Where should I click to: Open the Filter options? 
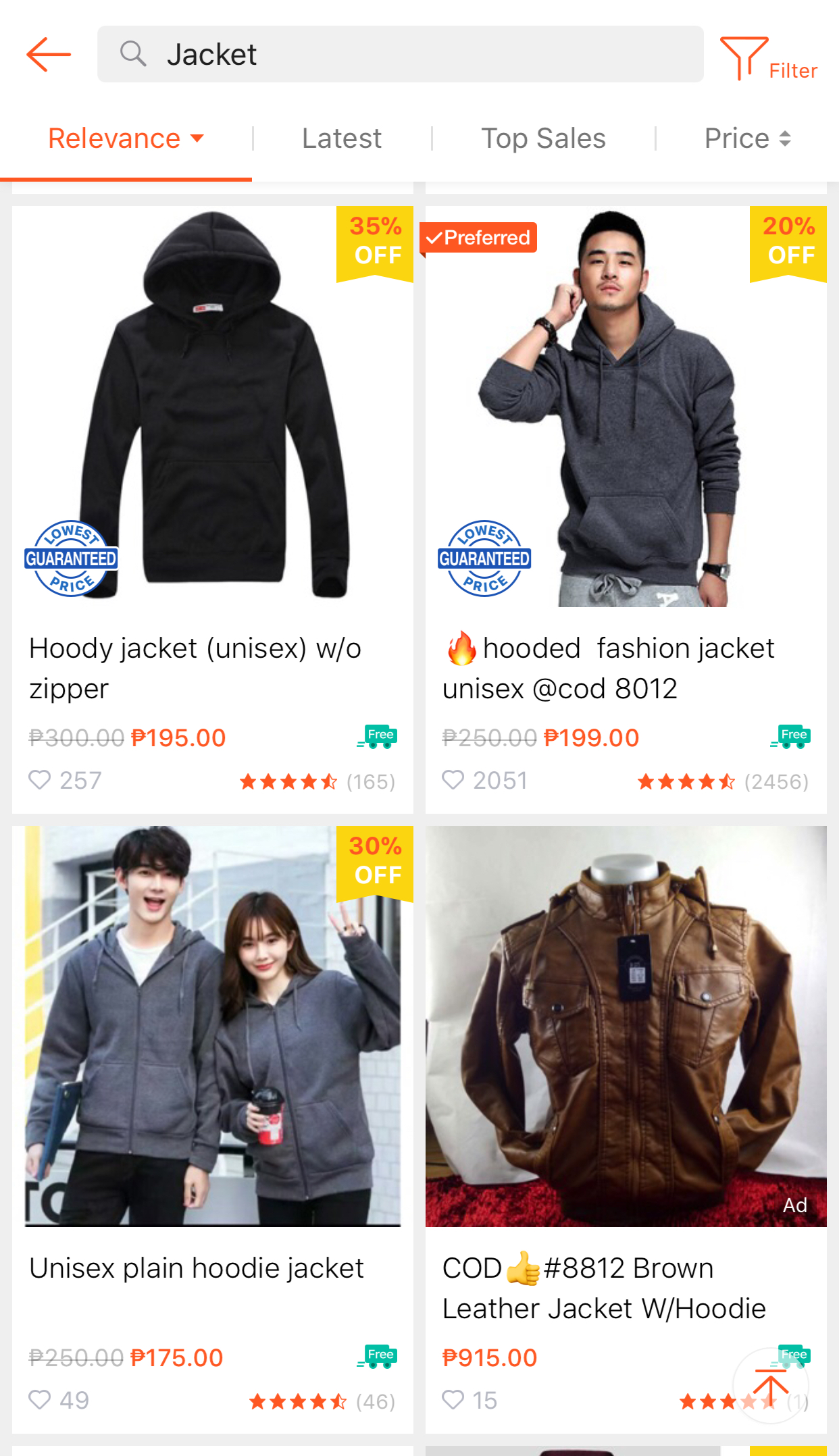[769, 58]
